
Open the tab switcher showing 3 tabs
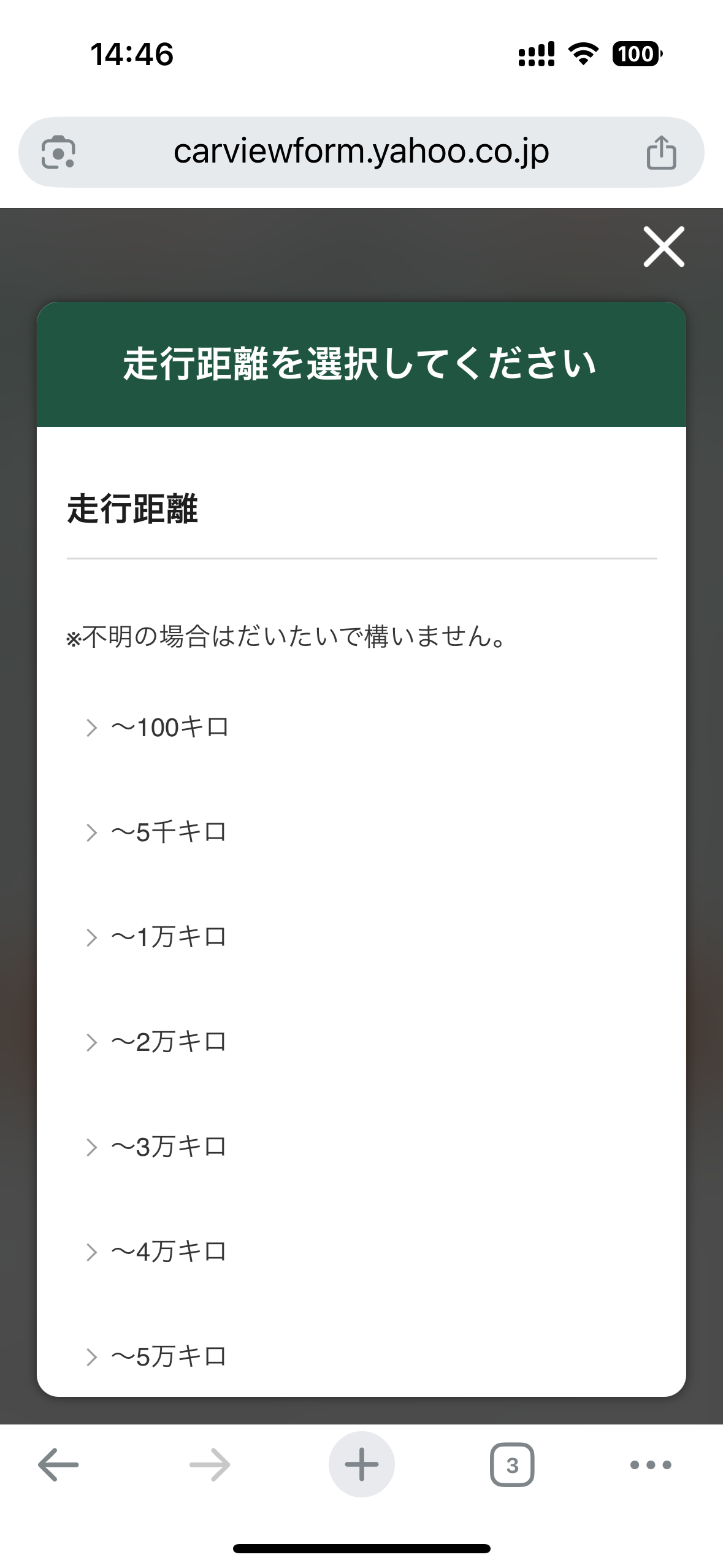point(512,1465)
